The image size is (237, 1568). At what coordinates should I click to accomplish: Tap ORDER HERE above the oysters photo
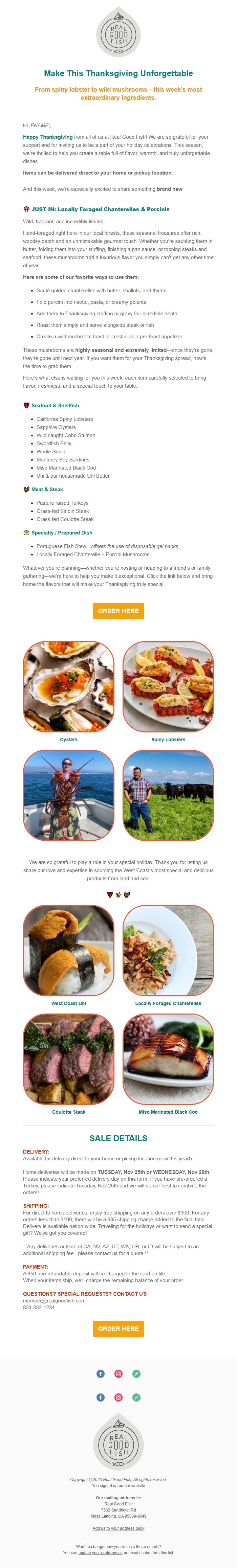tap(118, 611)
